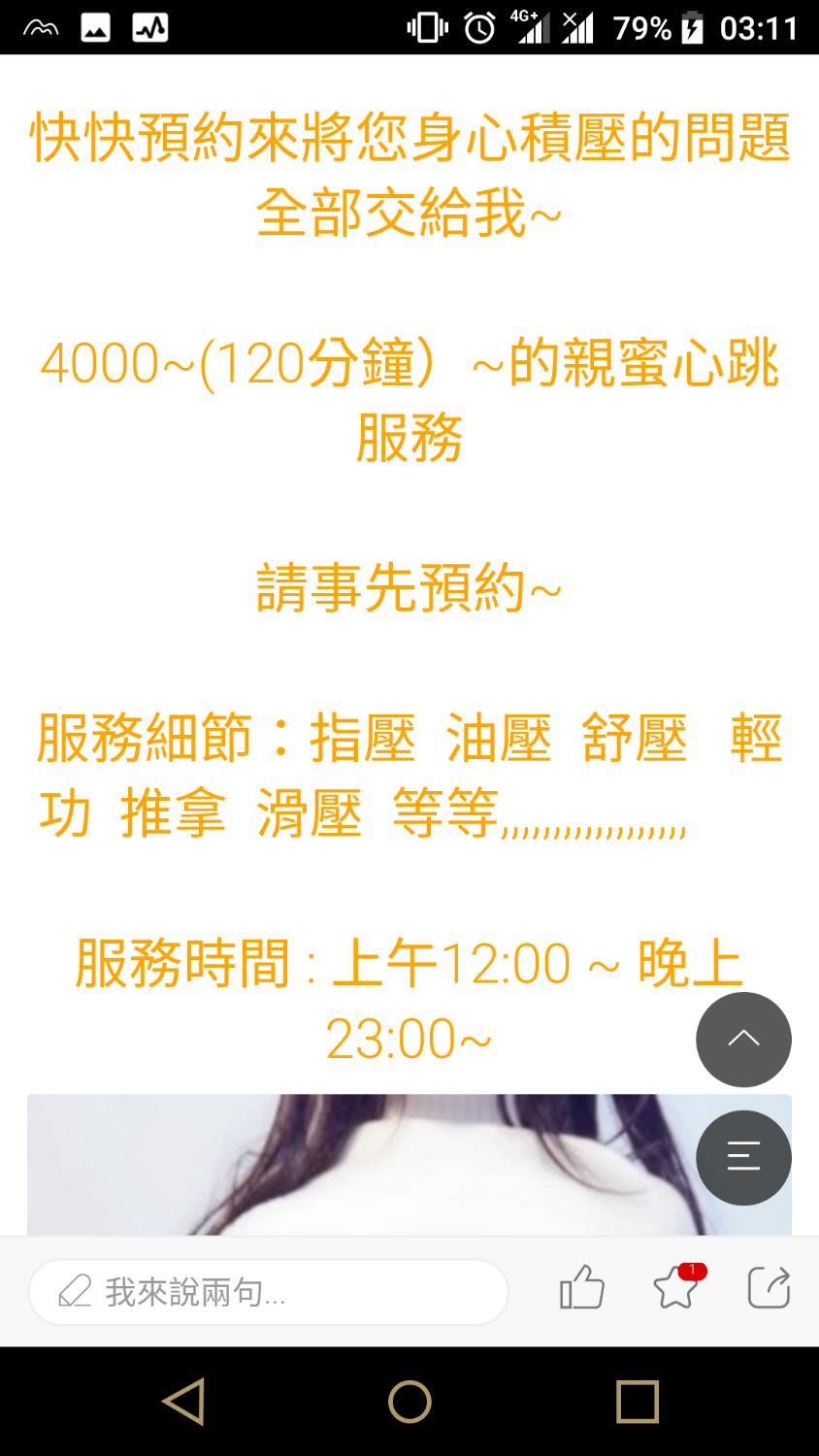Screen dimensions: 819x1456
Task: Go back using system back button
Action: pos(183,1402)
